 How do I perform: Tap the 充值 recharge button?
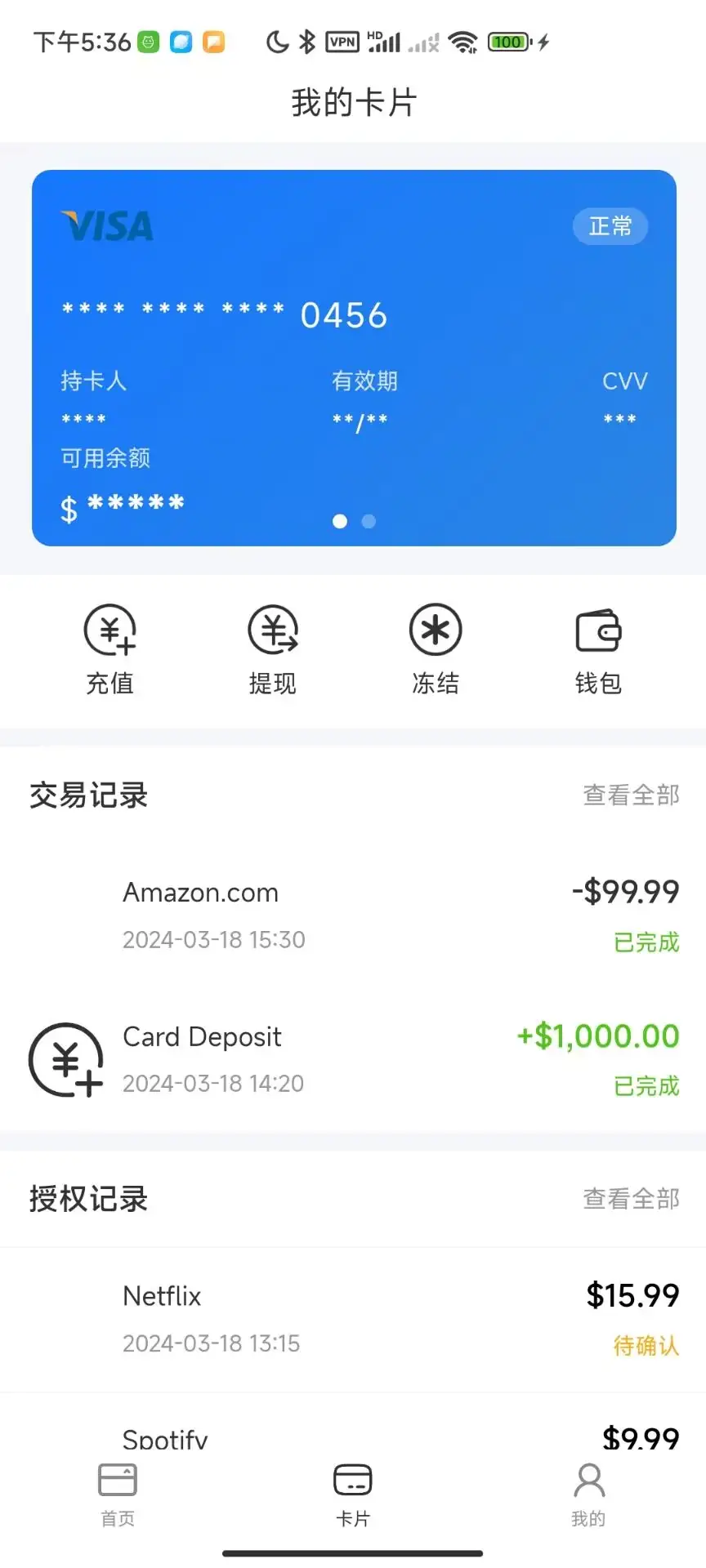pyautogui.click(x=109, y=648)
